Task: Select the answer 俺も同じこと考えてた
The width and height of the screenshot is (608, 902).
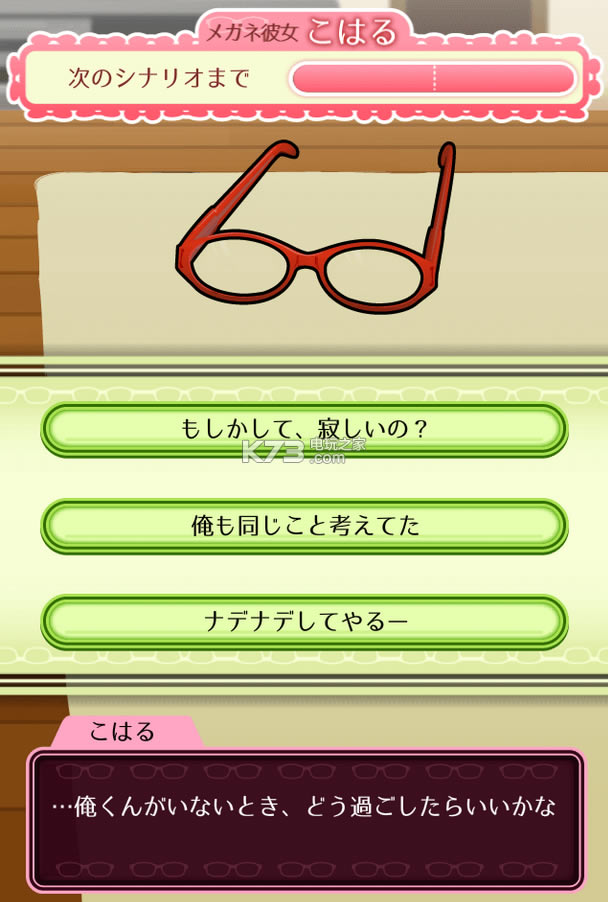Action: (x=304, y=525)
